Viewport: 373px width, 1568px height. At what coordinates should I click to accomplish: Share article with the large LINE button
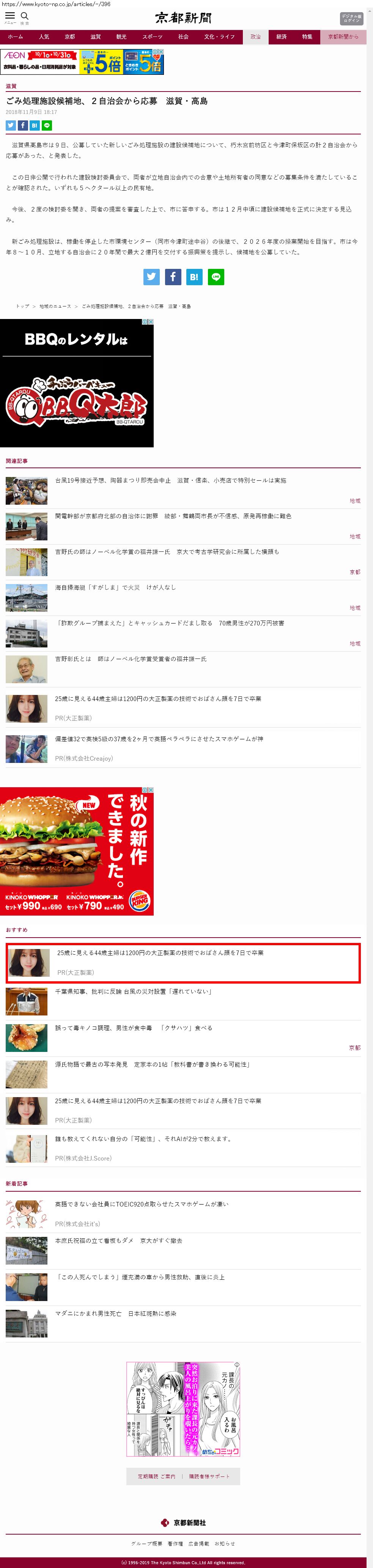pyautogui.click(x=216, y=277)
